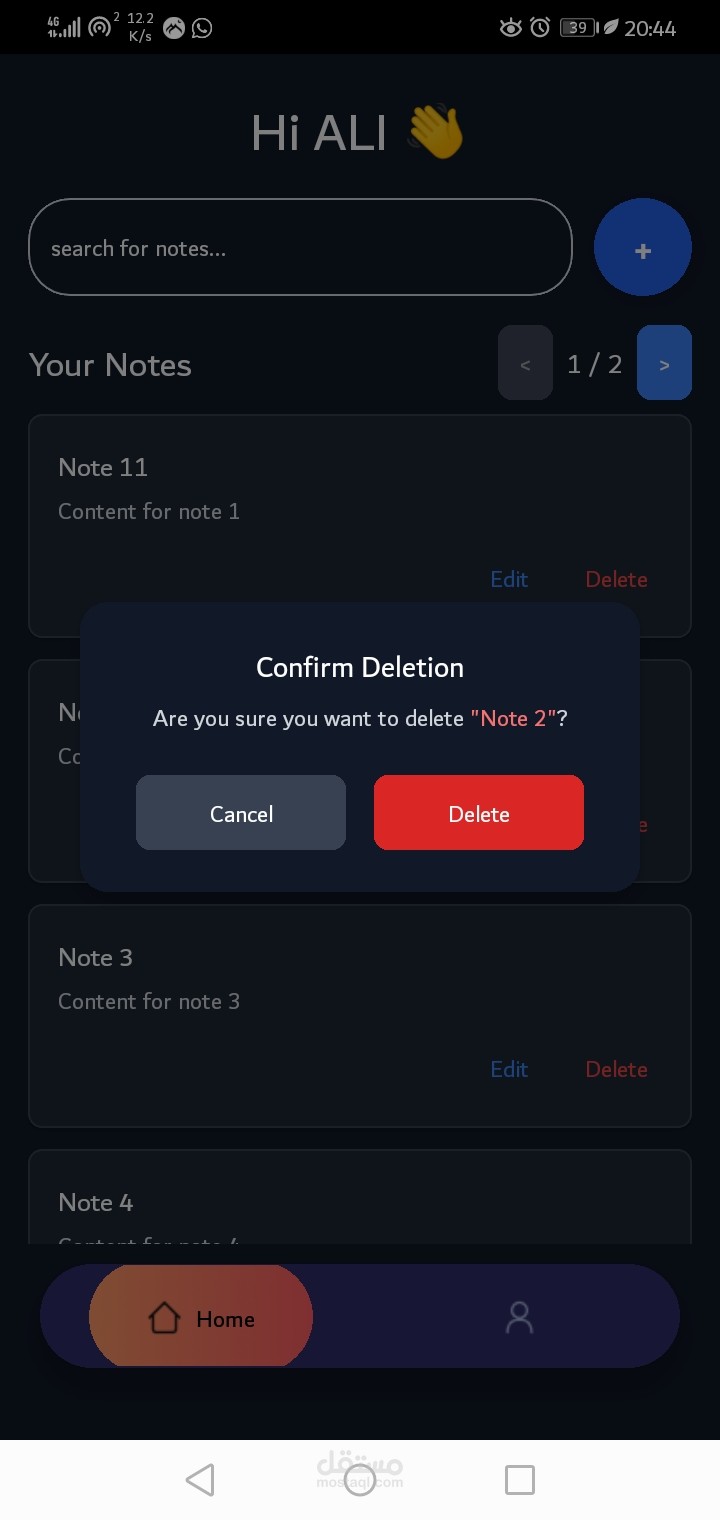
Task: Delete Note 11
Action: 616,579
